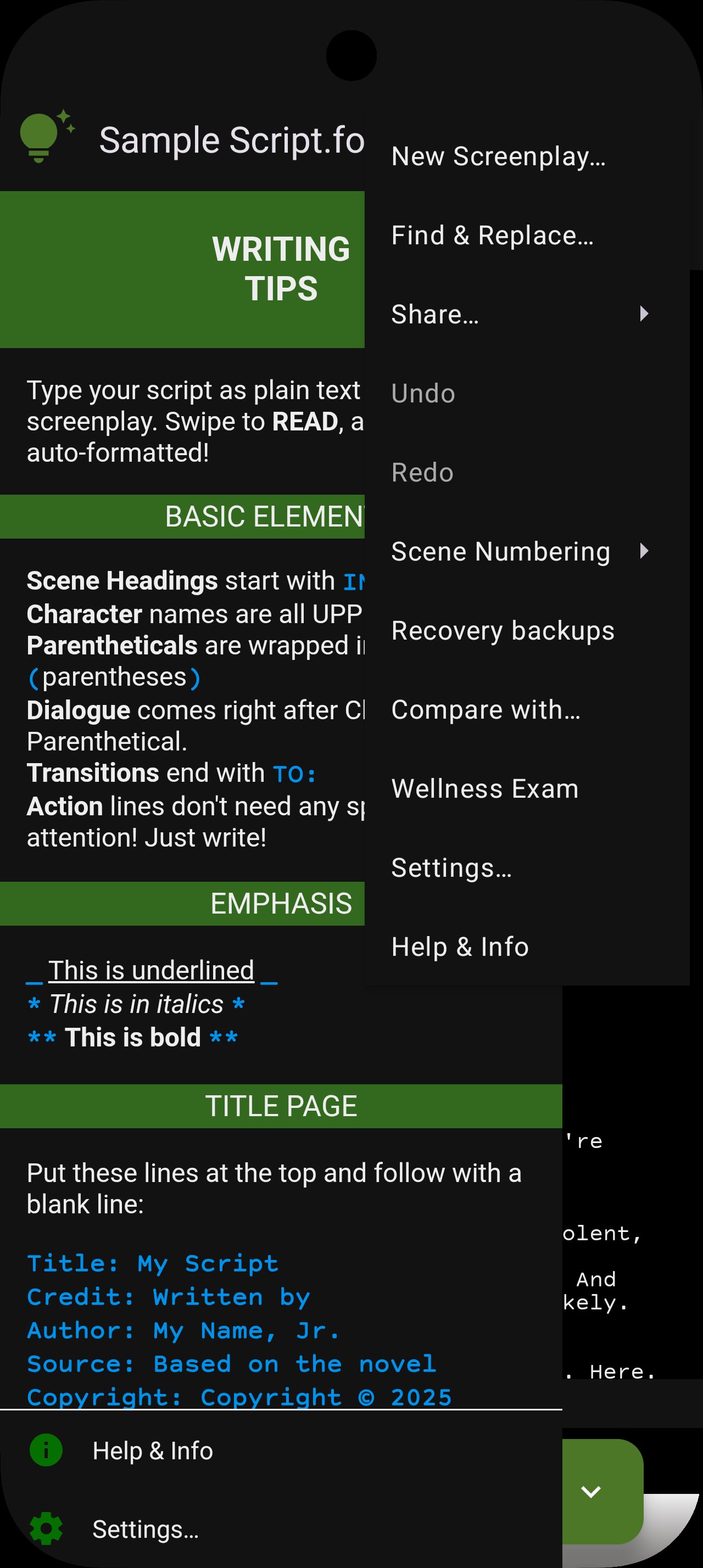Run the Wellness Exam
This screenshot has width=703, height=1568.
pos(484,789)
